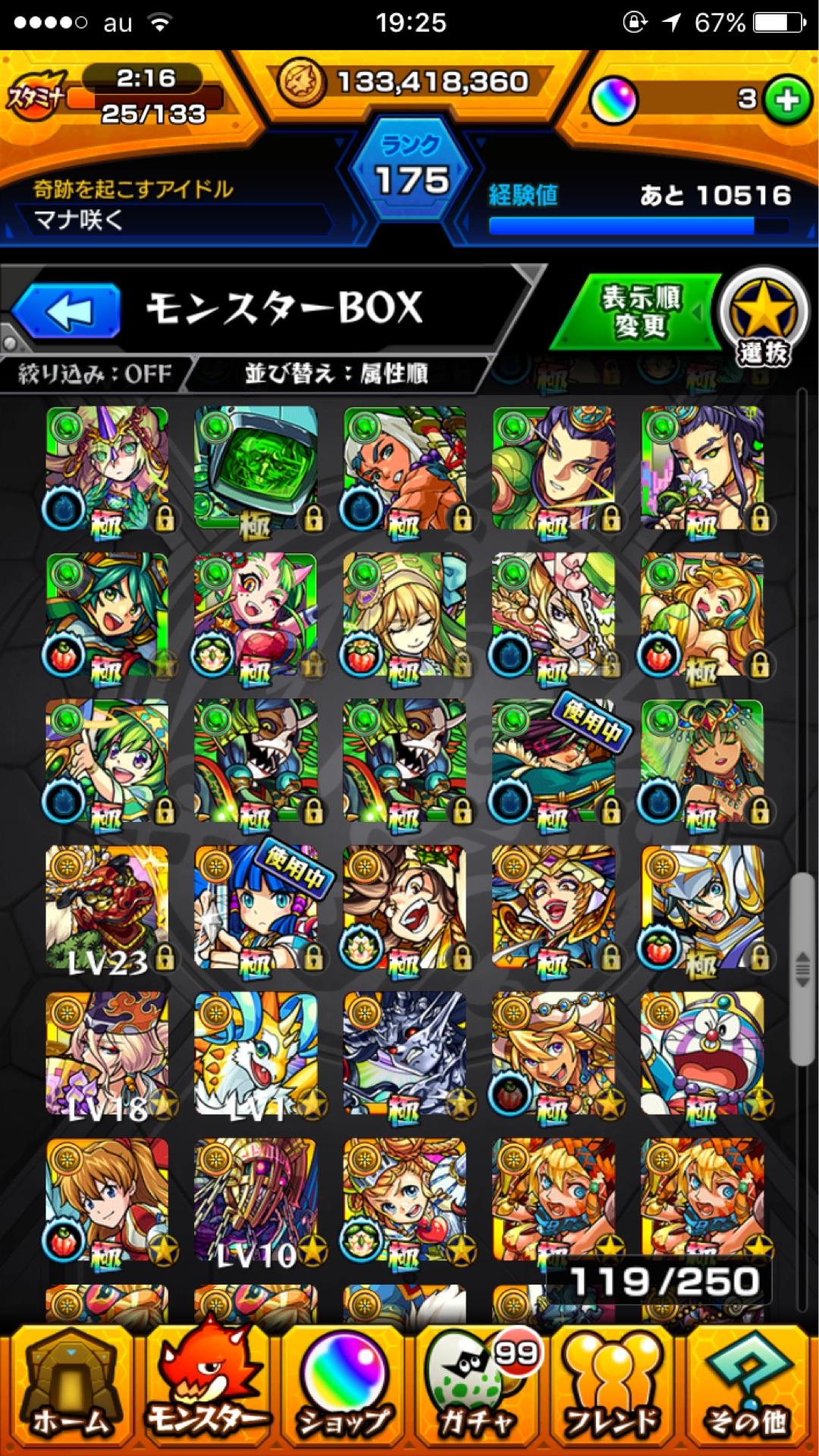
Task: Open the その他 tab
Action: 748,1392
